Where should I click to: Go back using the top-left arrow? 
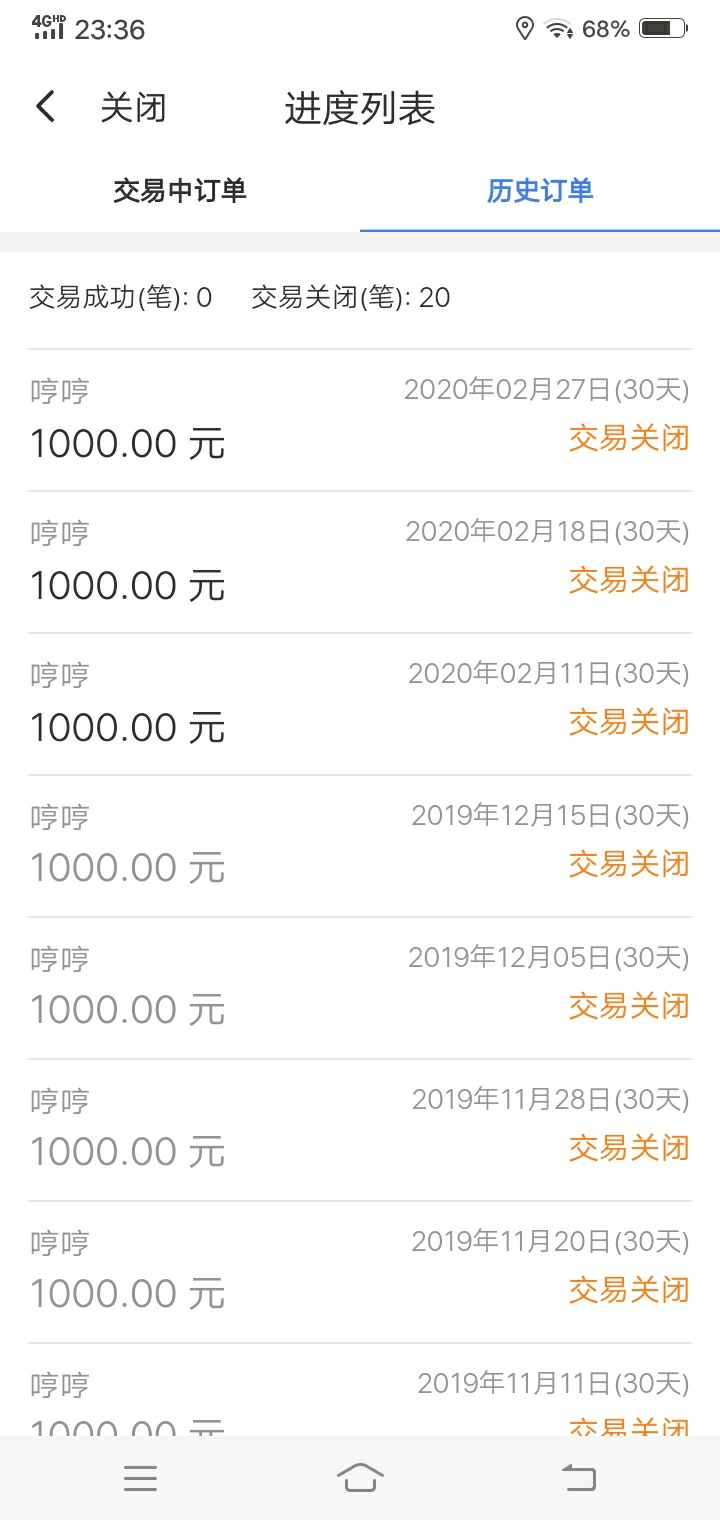tap(45, 107)
